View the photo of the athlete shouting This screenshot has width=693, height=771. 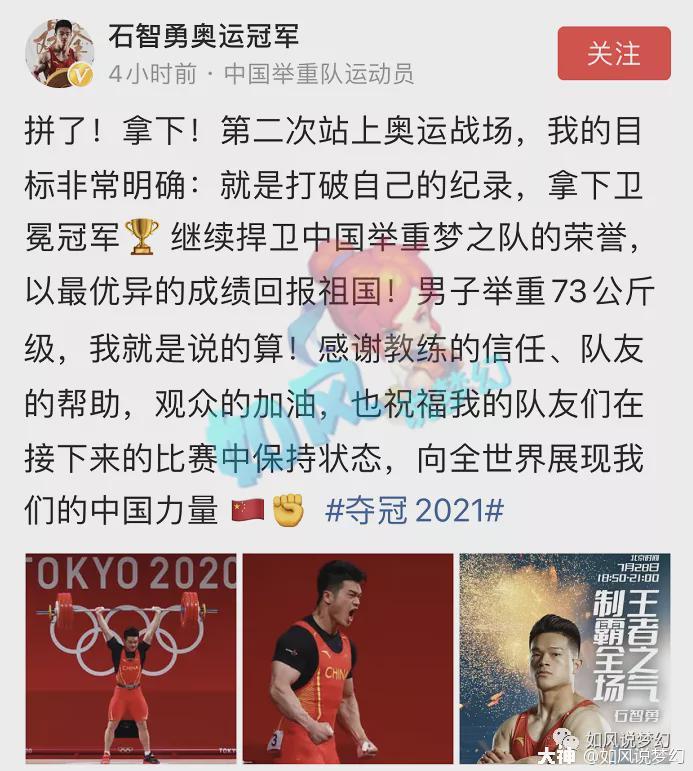(x=347, y=656)
